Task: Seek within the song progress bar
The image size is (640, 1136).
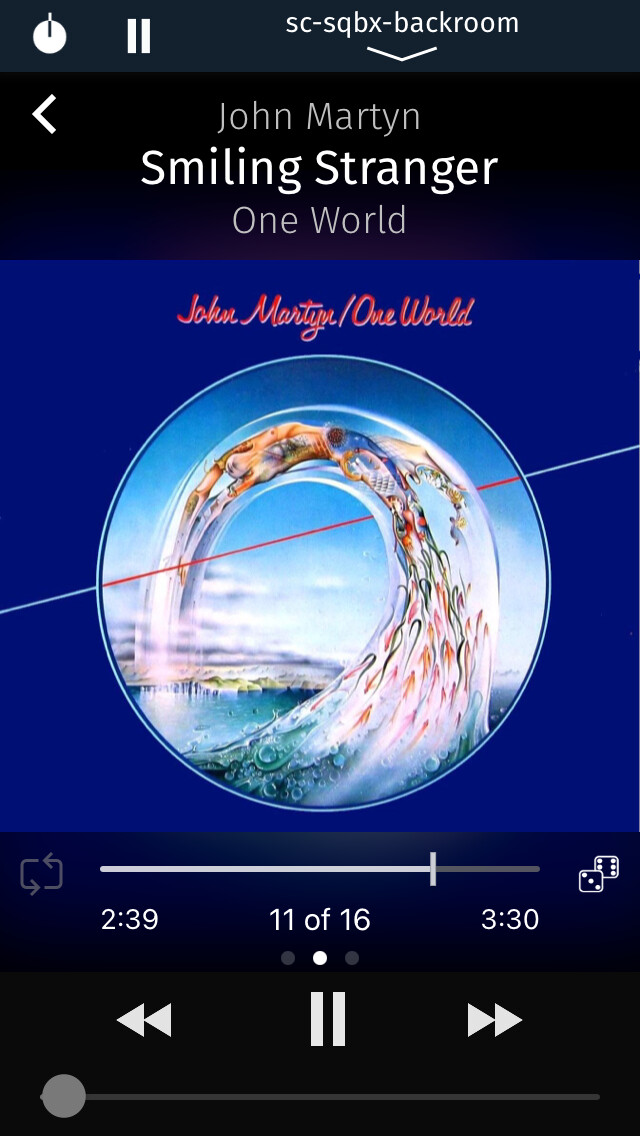Action: (320, 869)
